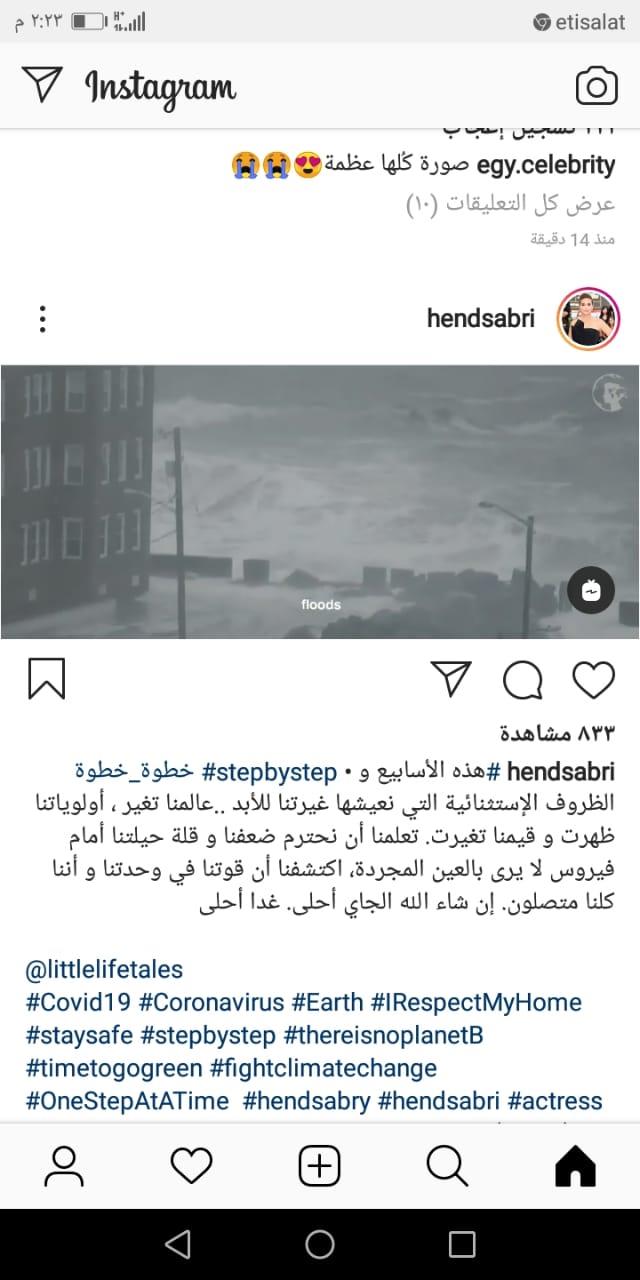
Task: Like hendsabri's video post
Action: (x=593, y=680)
